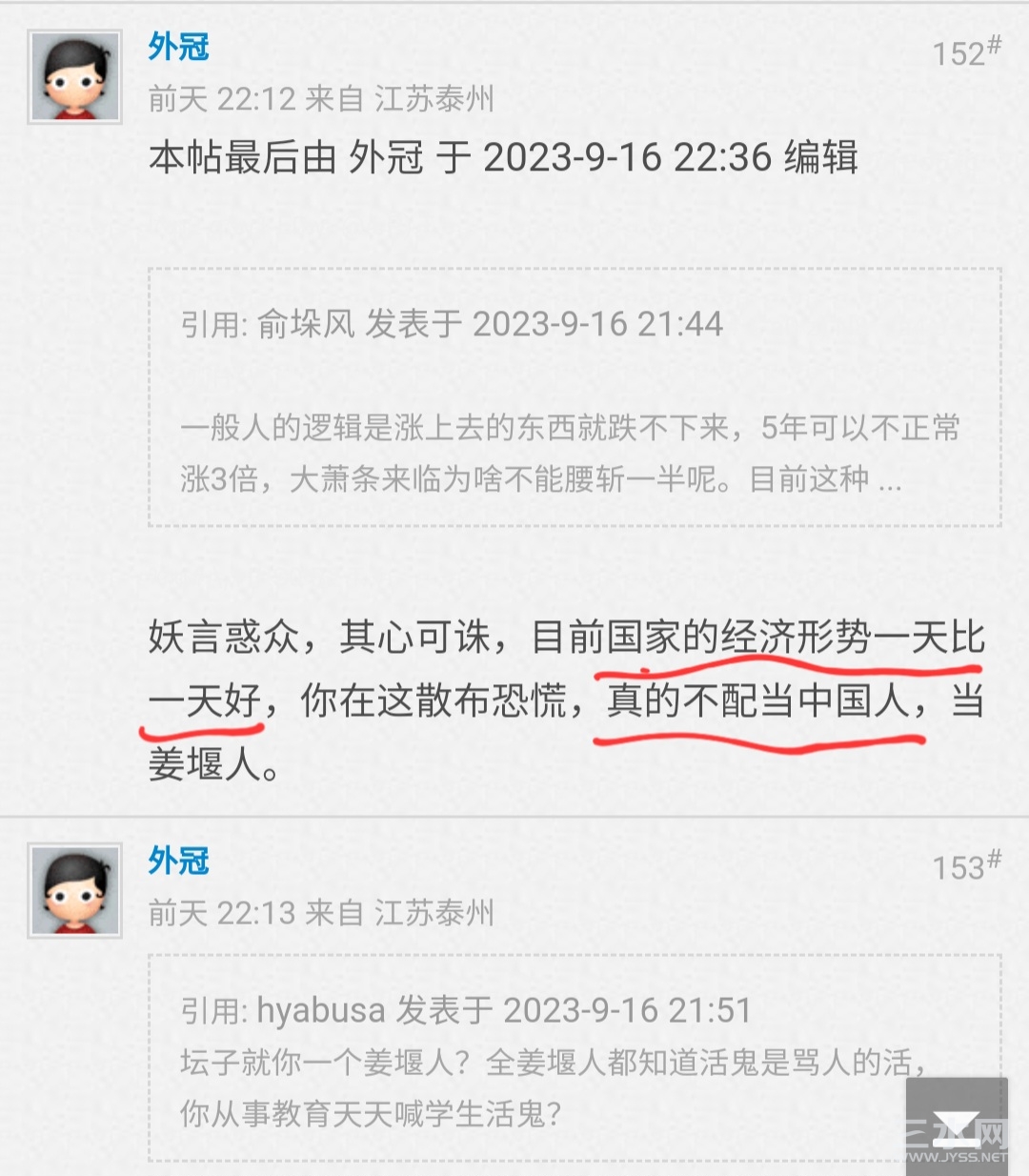
Task: Tap floor number 153#
Action: [965, 866]
